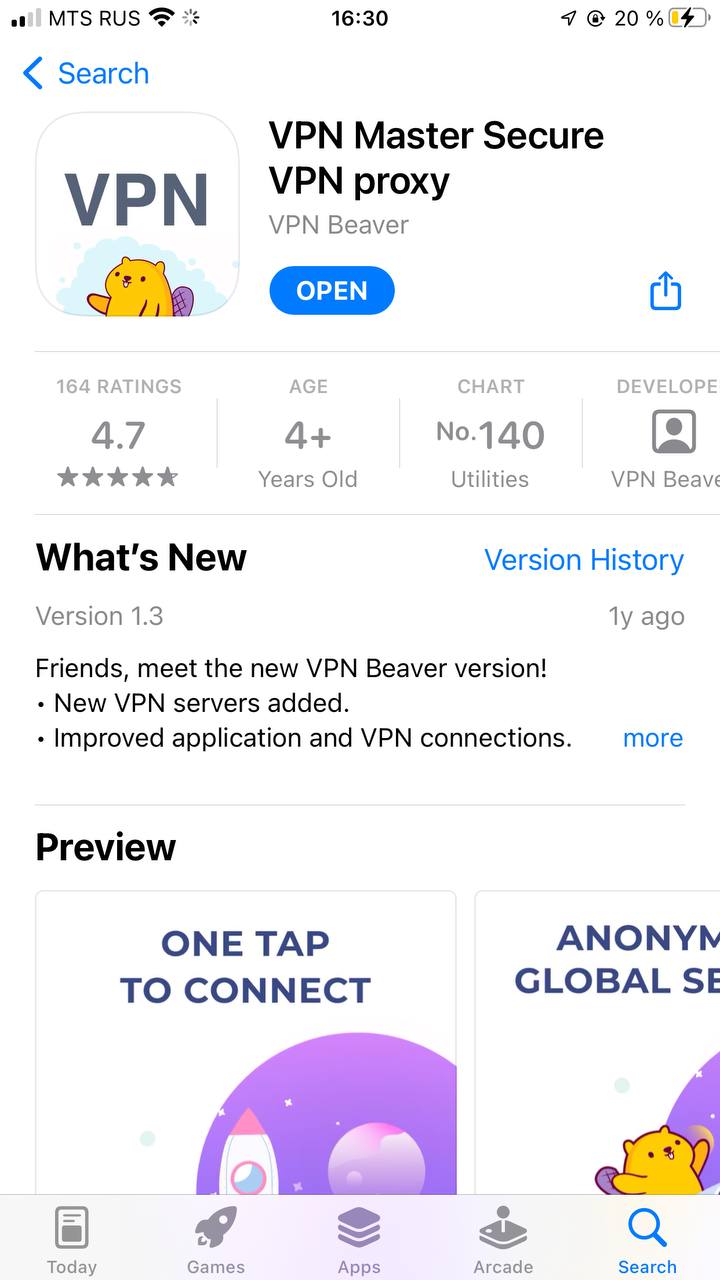Switch to the Apps tab

359,1240
